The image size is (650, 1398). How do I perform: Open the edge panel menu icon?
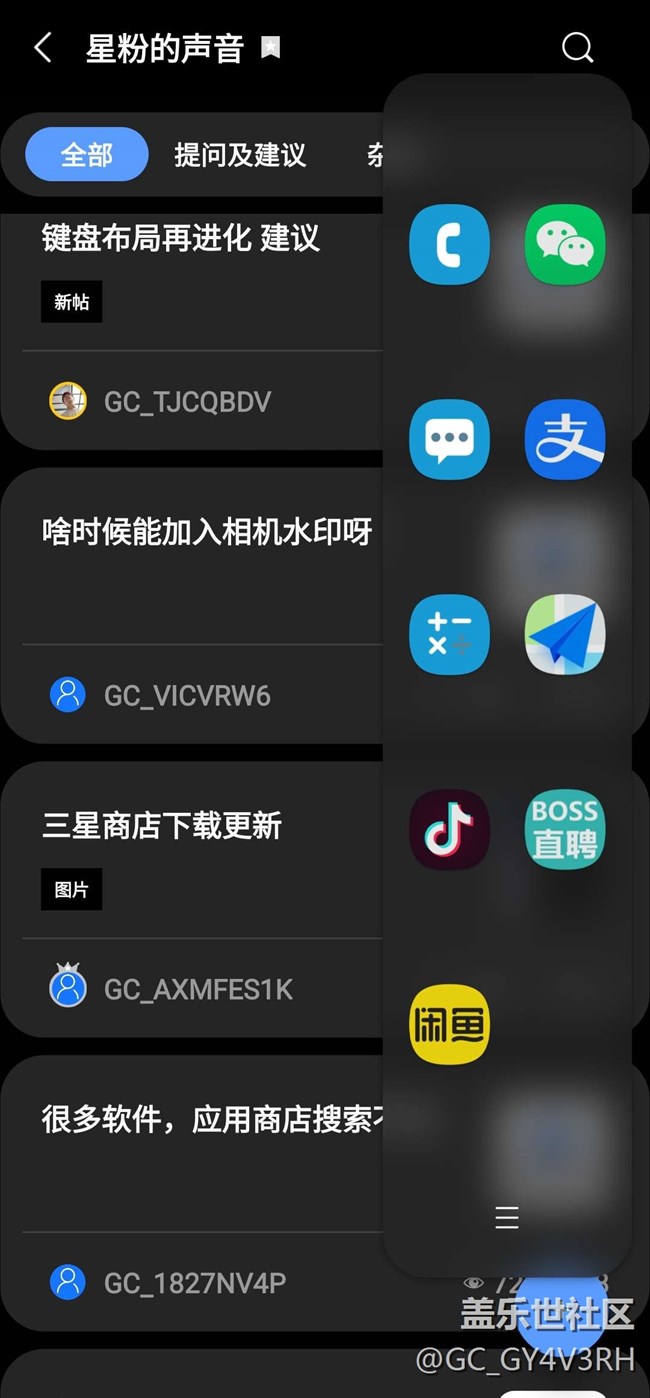point(507,1217)
